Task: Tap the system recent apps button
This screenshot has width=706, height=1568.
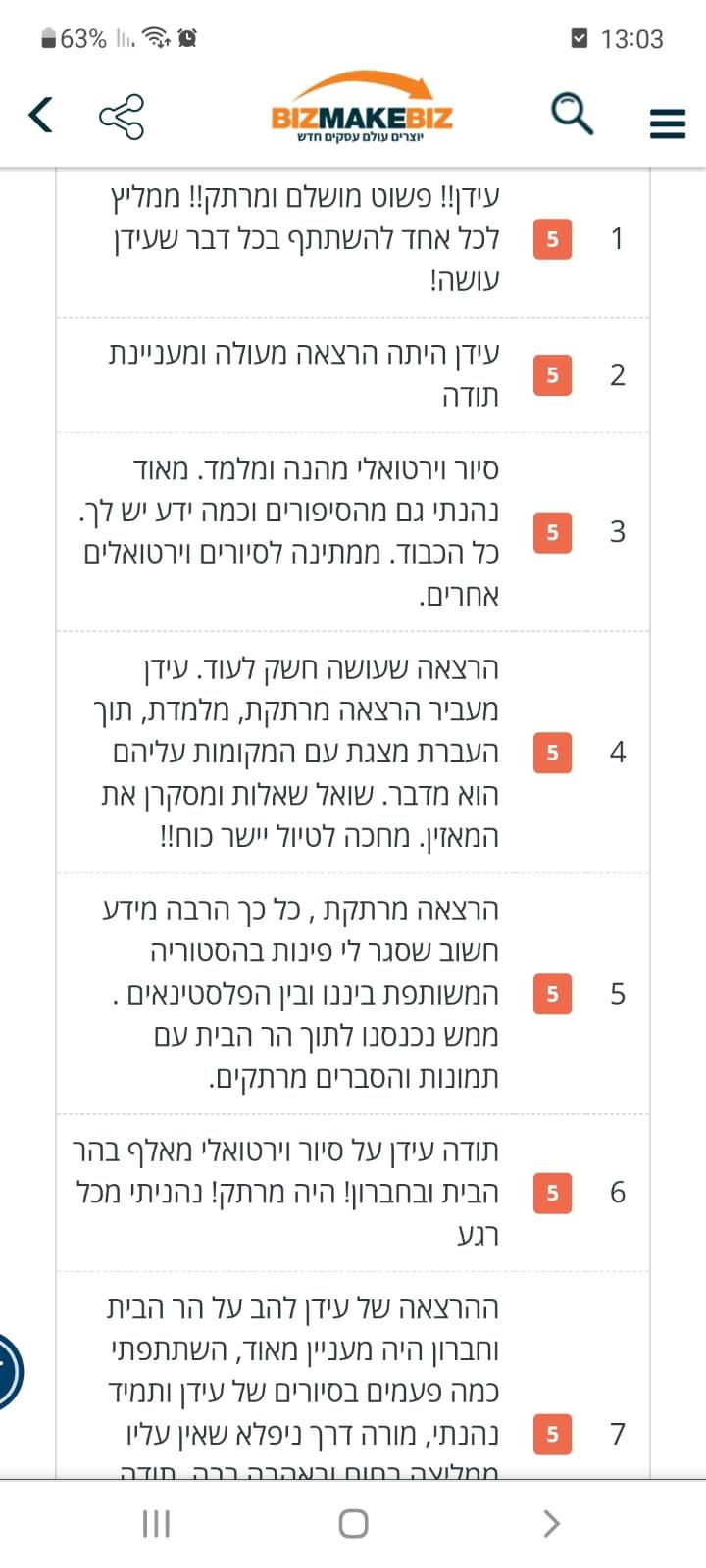Action: point(156,1523)
